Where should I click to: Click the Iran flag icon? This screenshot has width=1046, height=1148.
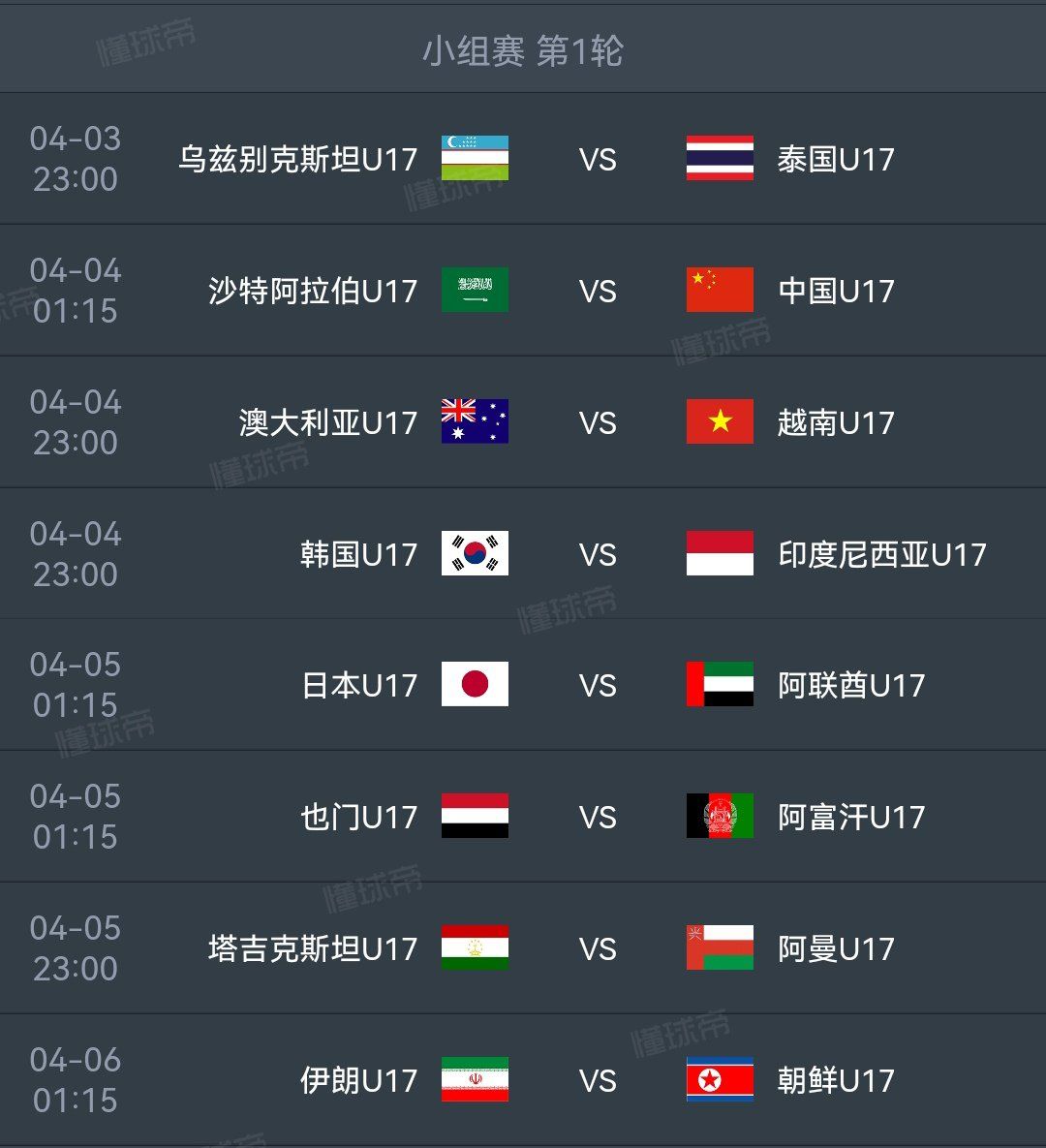474,1079
